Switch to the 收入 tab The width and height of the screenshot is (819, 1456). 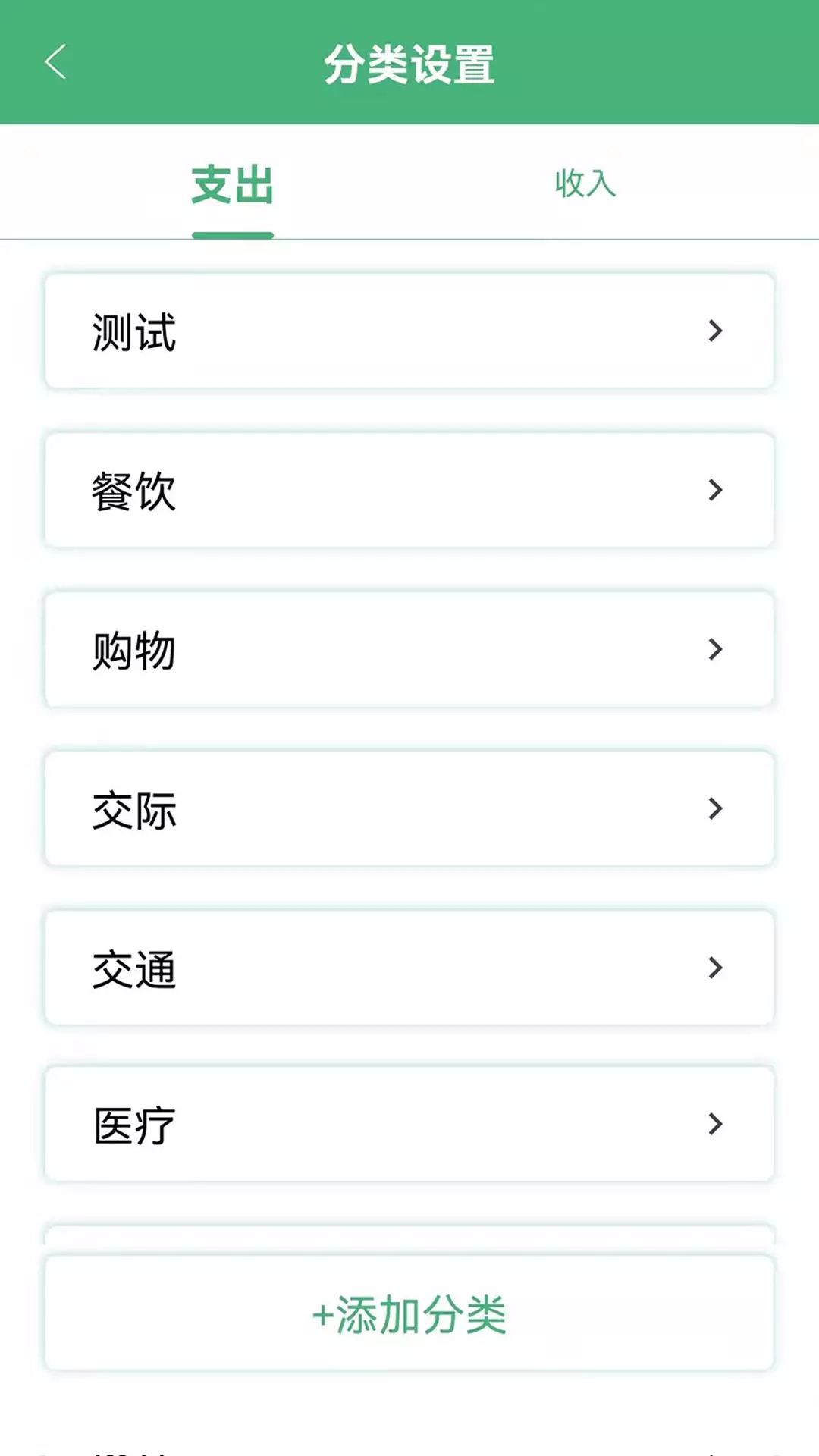click(x=584, y=184)
